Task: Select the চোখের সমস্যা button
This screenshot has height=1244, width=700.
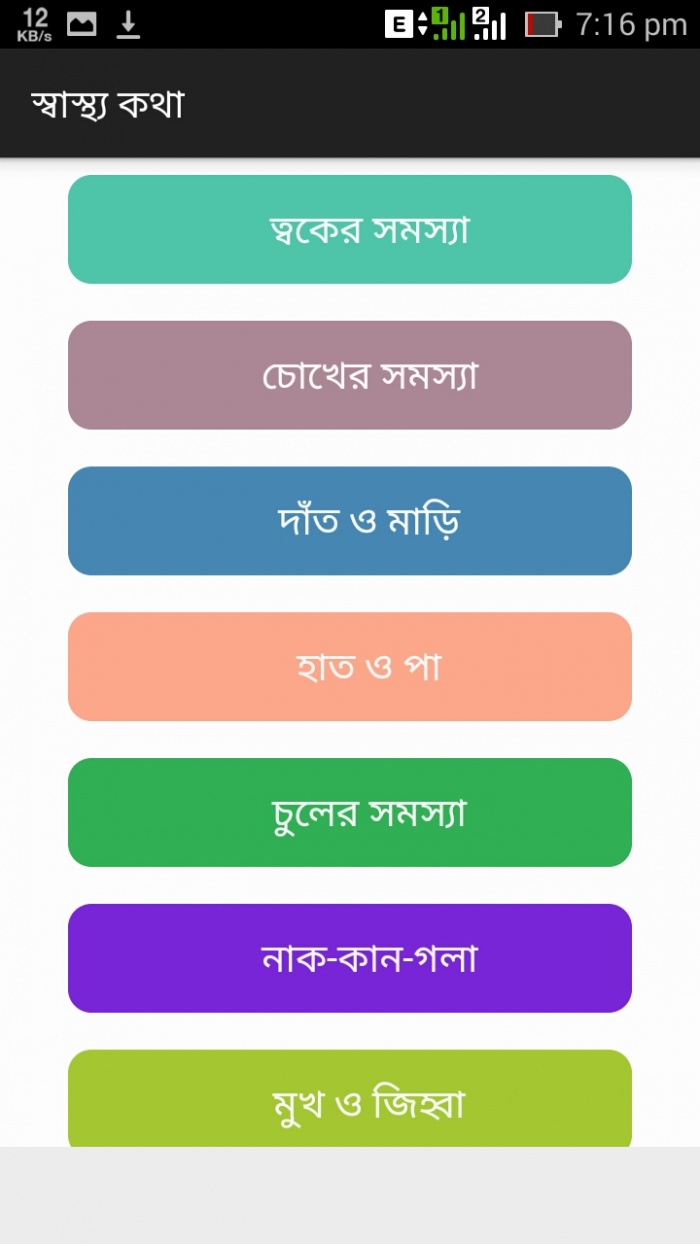Action: click(350, 375)
